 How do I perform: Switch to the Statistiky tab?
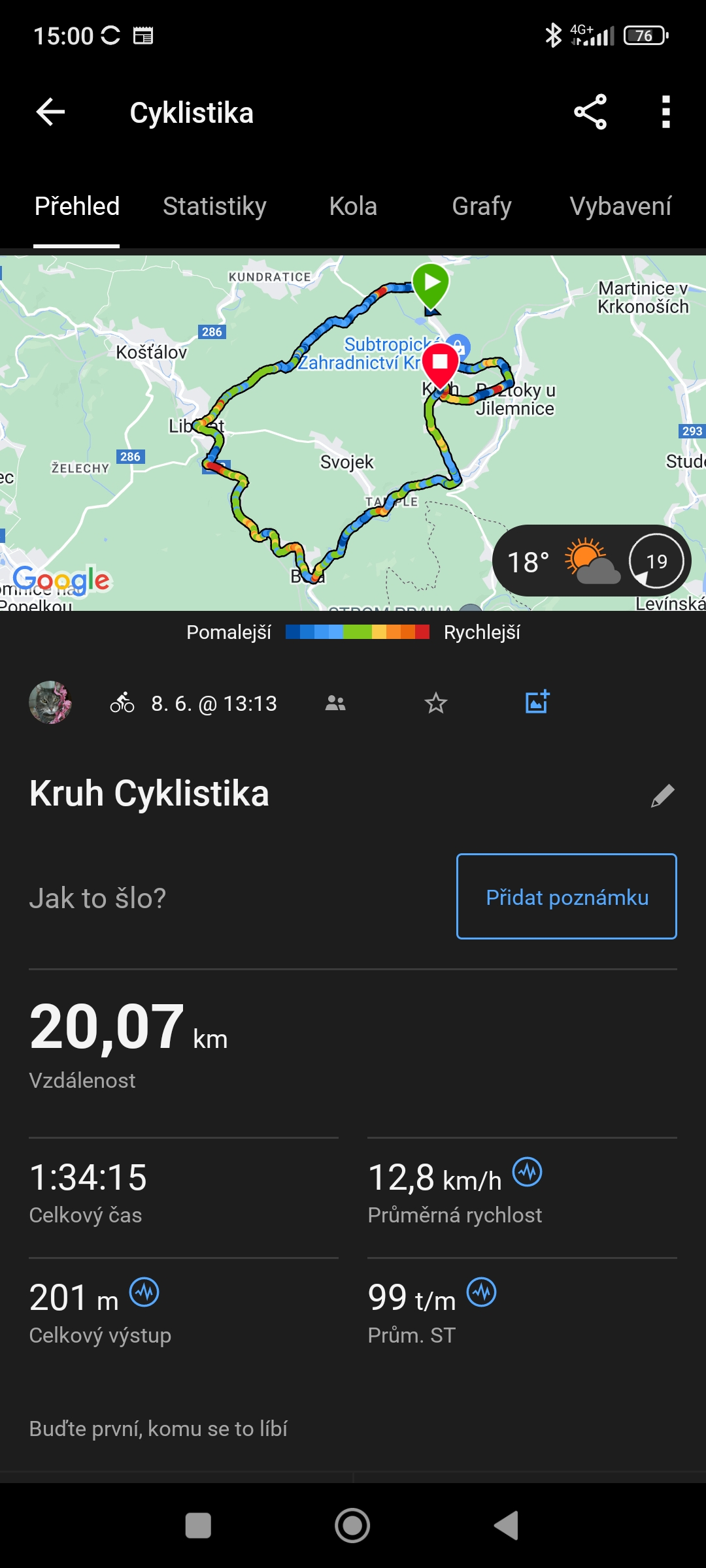[x=214, y=206]
